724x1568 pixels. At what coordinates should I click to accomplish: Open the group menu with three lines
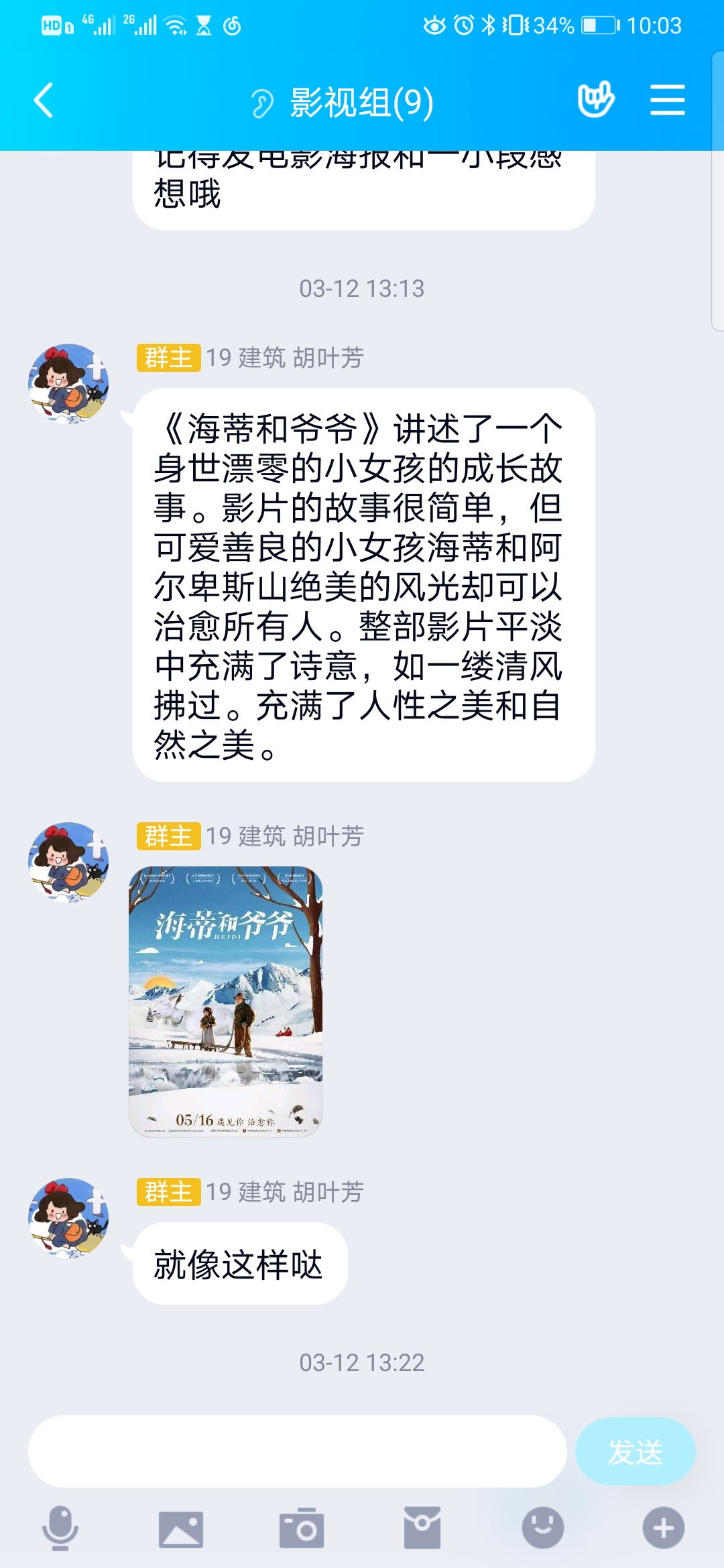click(667, 101)
